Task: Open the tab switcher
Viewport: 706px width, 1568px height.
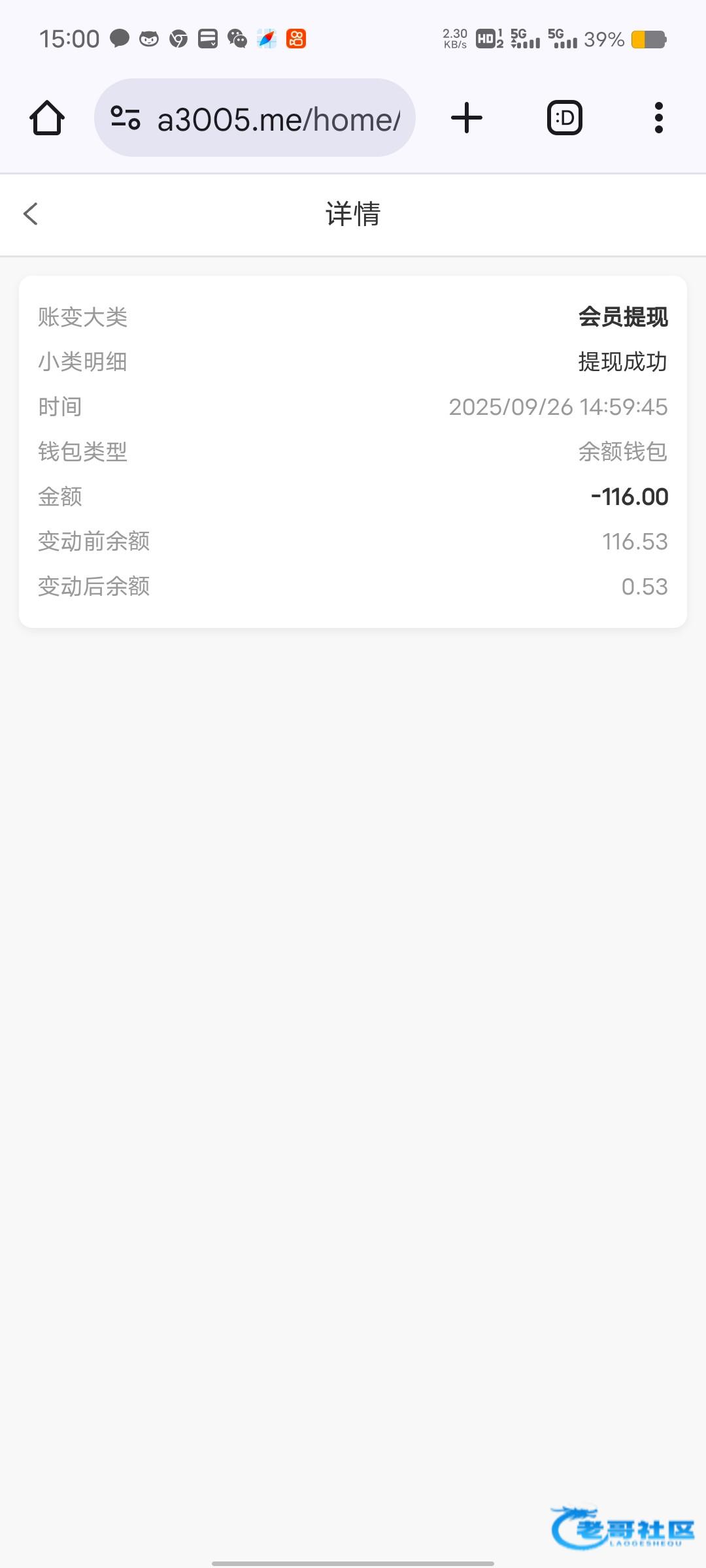Action: point(564,118)
